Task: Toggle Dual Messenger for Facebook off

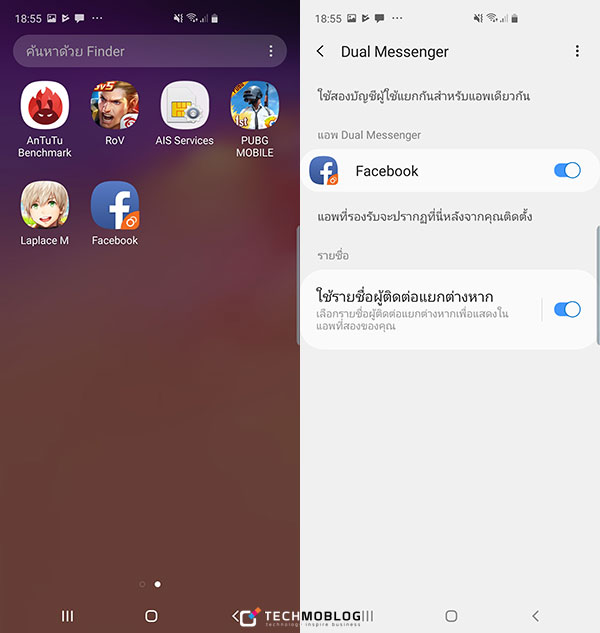Action: 567,171
